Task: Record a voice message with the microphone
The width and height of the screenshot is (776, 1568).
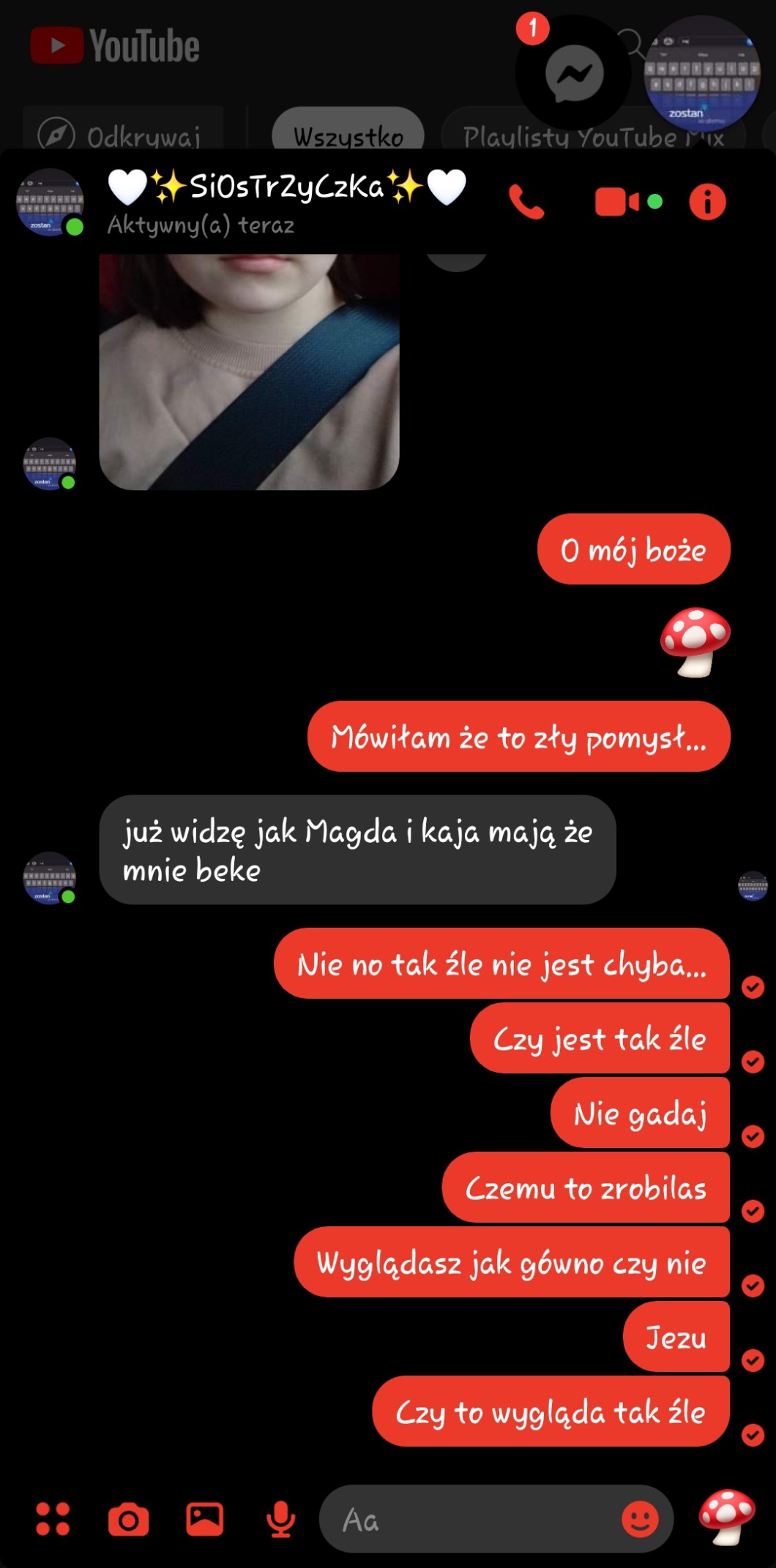Action: pyautogui.click(x=280, y=1519)
